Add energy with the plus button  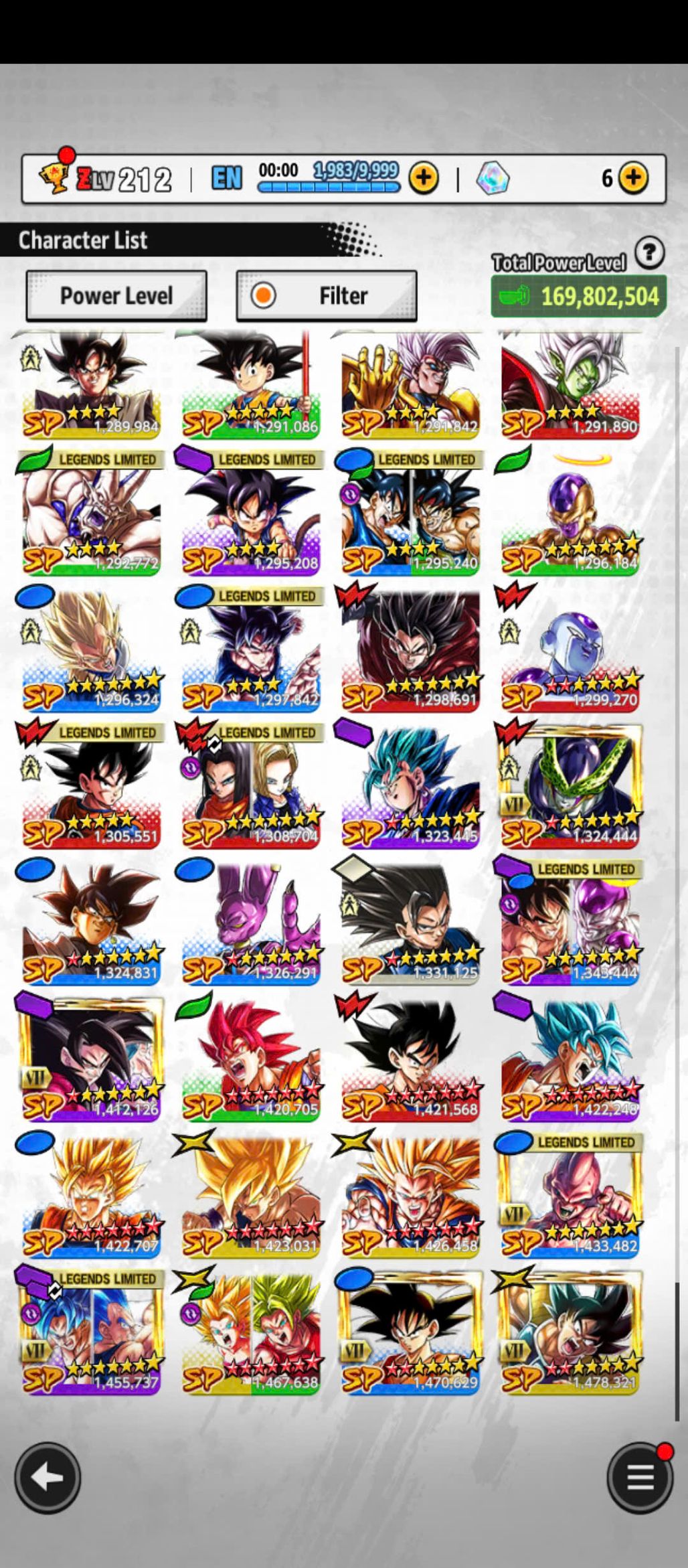pos(424,178)
